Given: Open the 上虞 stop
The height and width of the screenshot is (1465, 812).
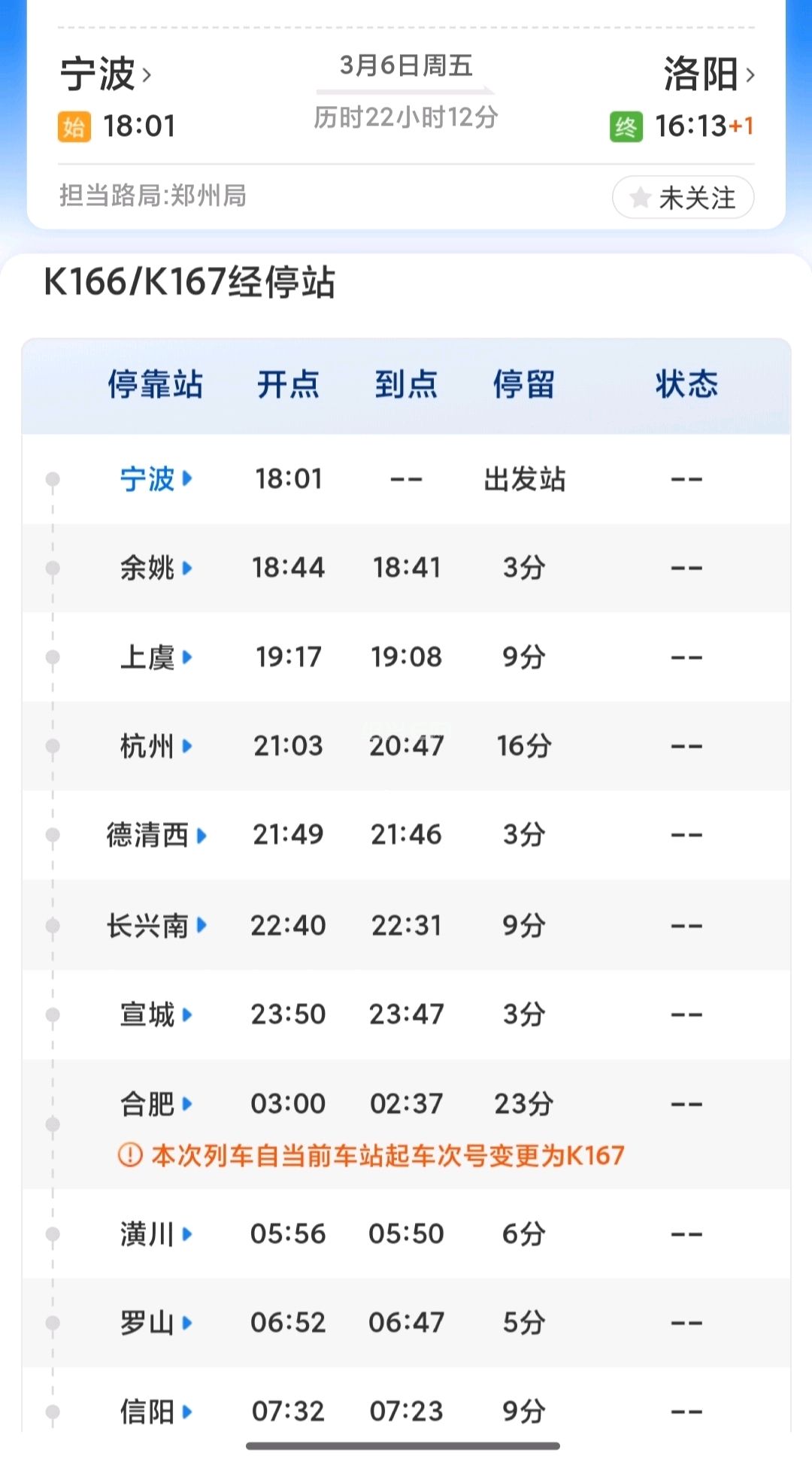Looking at the screenshot, I should pos(156,657).
